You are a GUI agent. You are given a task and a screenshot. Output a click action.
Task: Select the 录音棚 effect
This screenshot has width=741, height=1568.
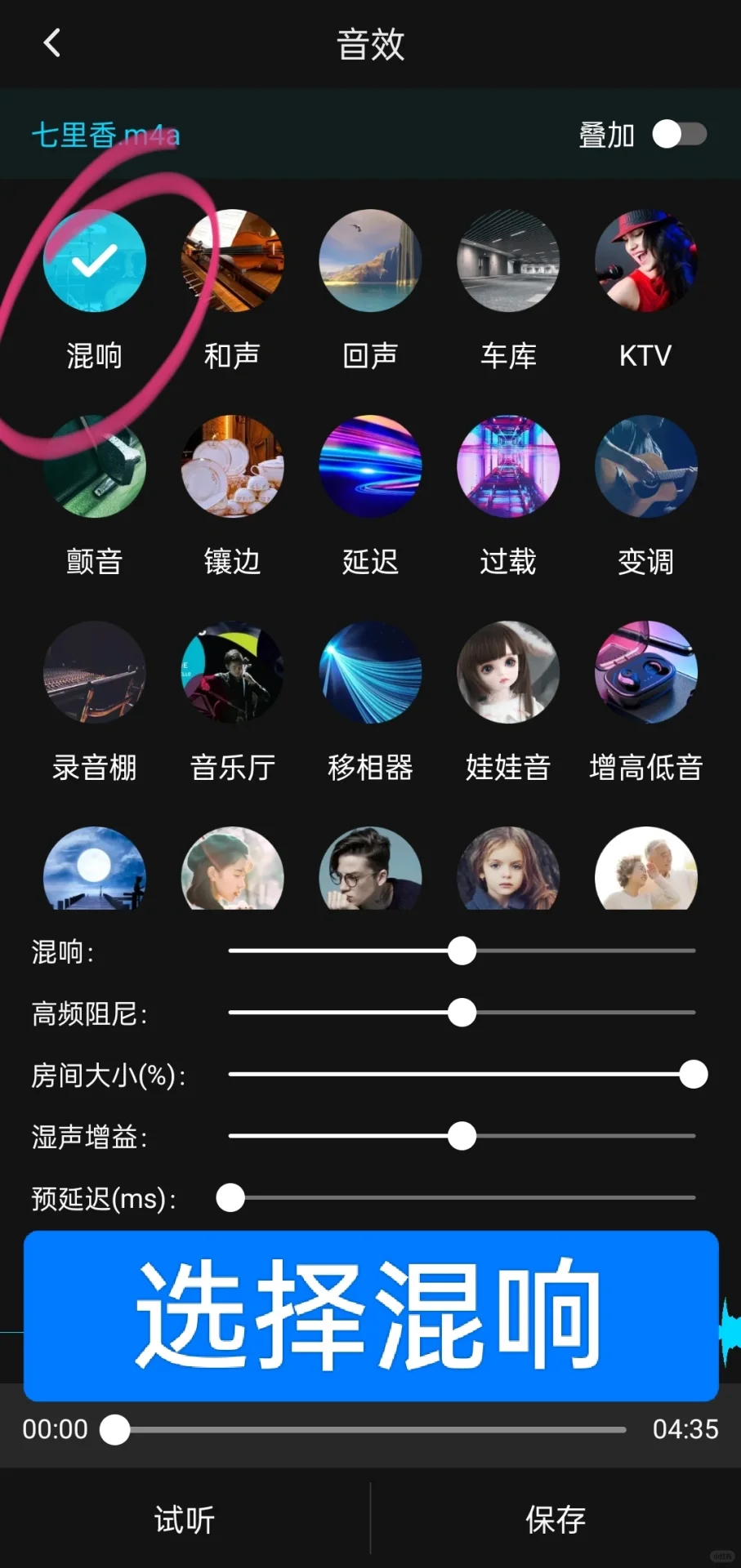click(94, 673)
